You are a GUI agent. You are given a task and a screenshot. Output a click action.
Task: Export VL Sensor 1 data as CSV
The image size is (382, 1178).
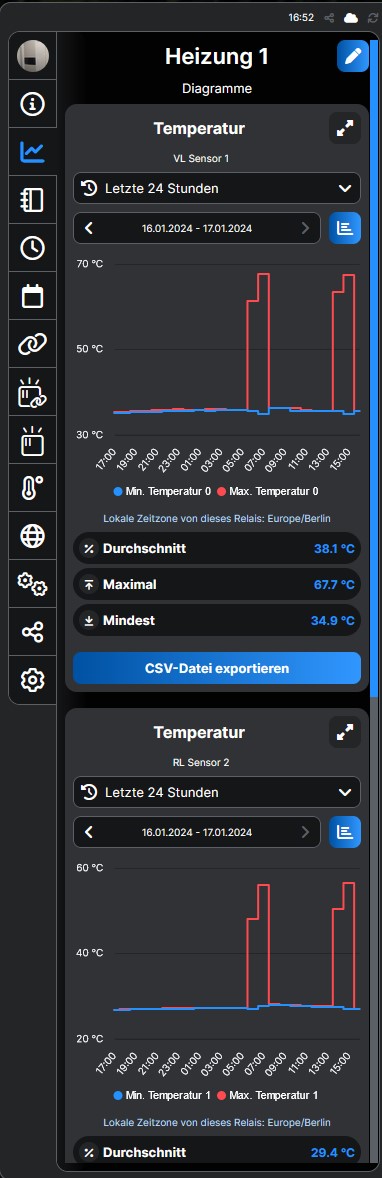click(x=217, y=668)
